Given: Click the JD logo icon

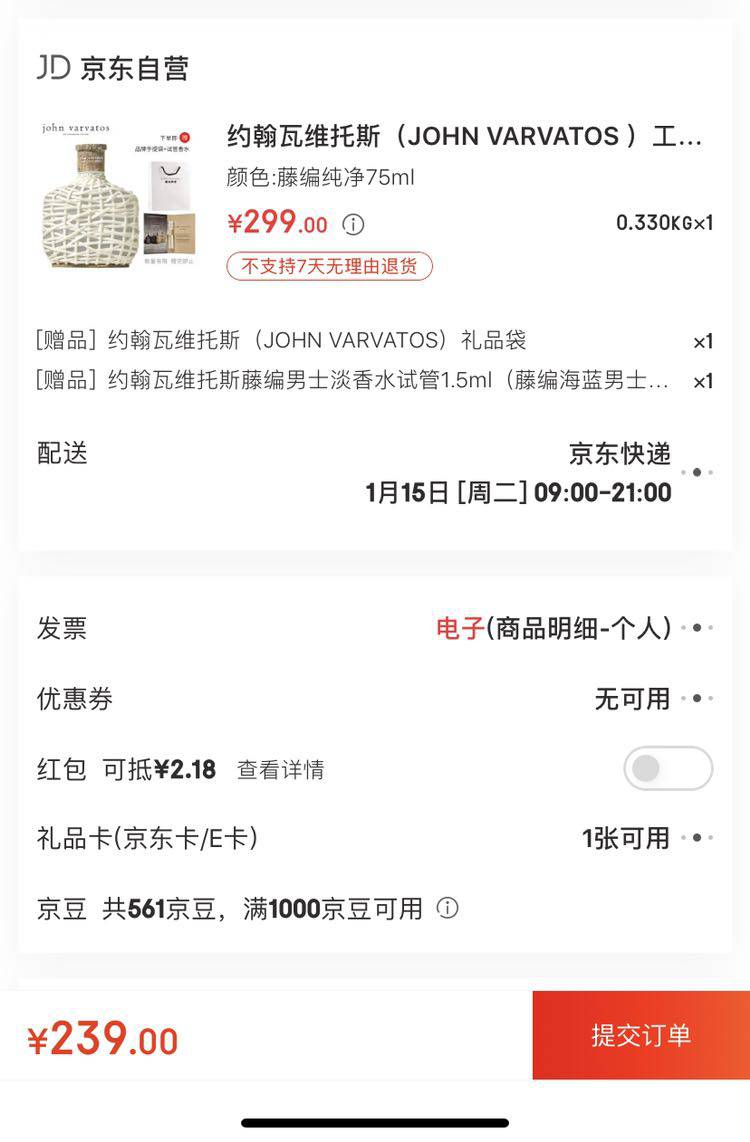Looking at the screenshot, I should tap(55, 68).
